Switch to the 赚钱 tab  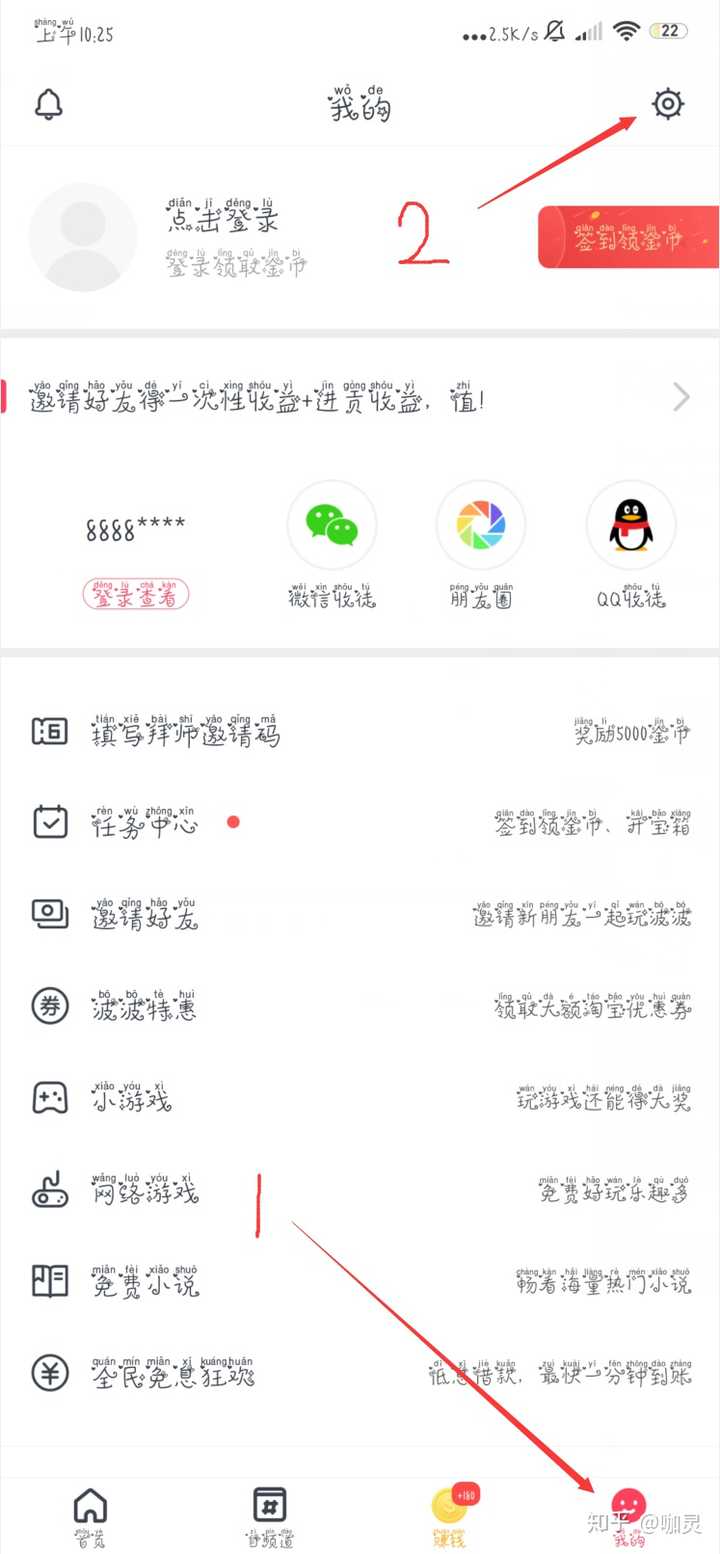pyautogui.click(x=450, y=1515)
